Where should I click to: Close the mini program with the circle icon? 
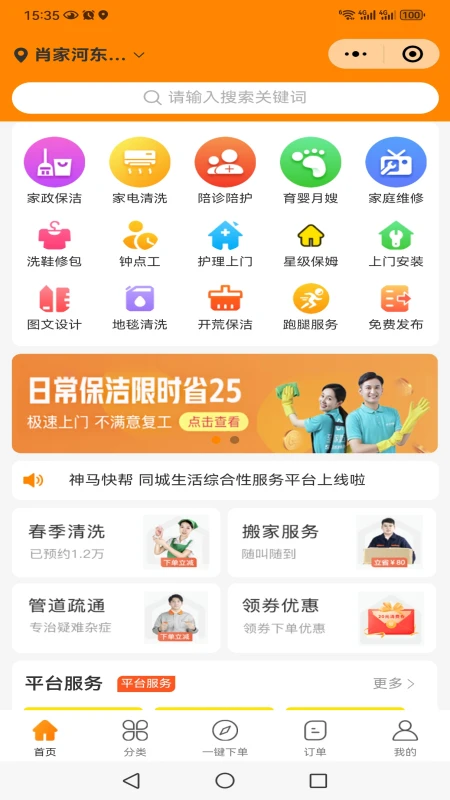click(412, 54)
